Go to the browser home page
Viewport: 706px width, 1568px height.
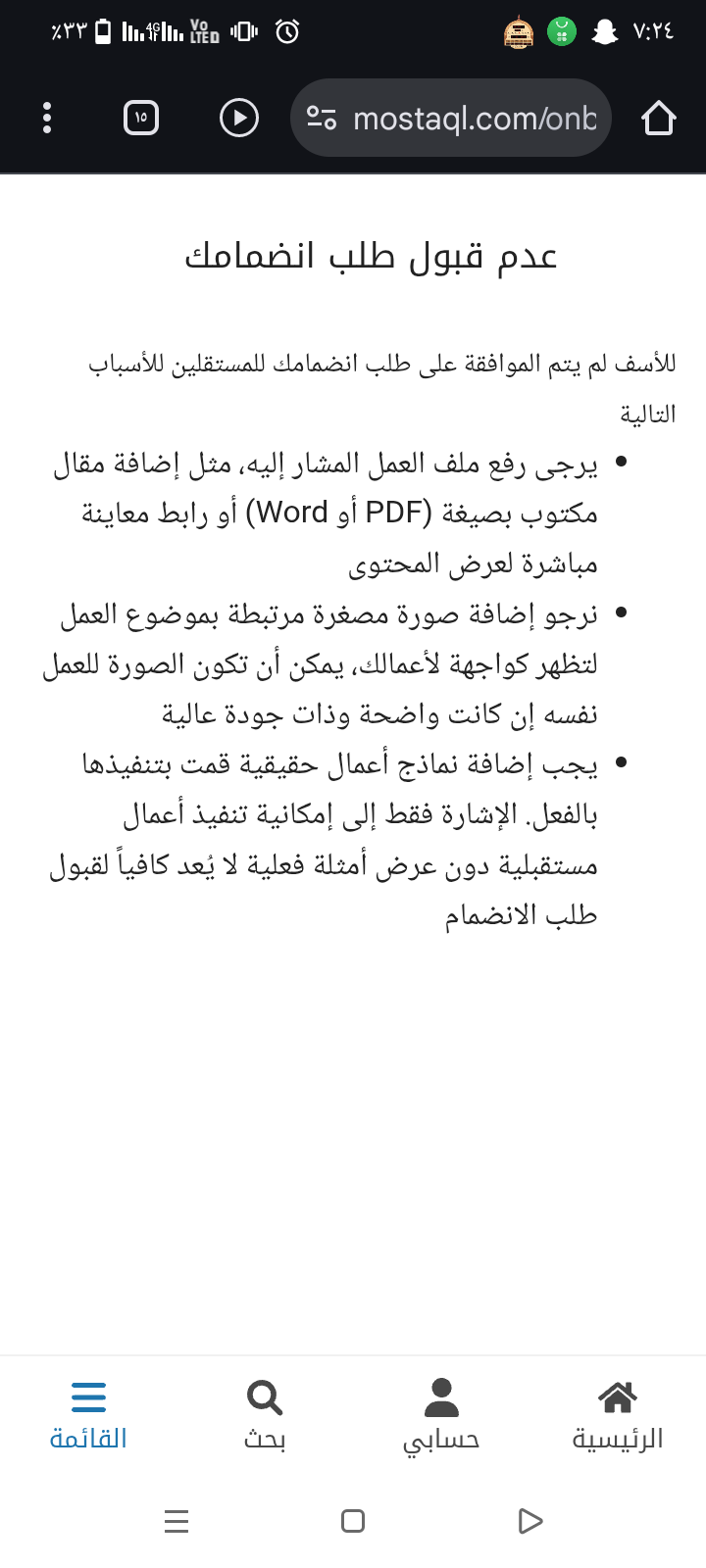(659, 118)
